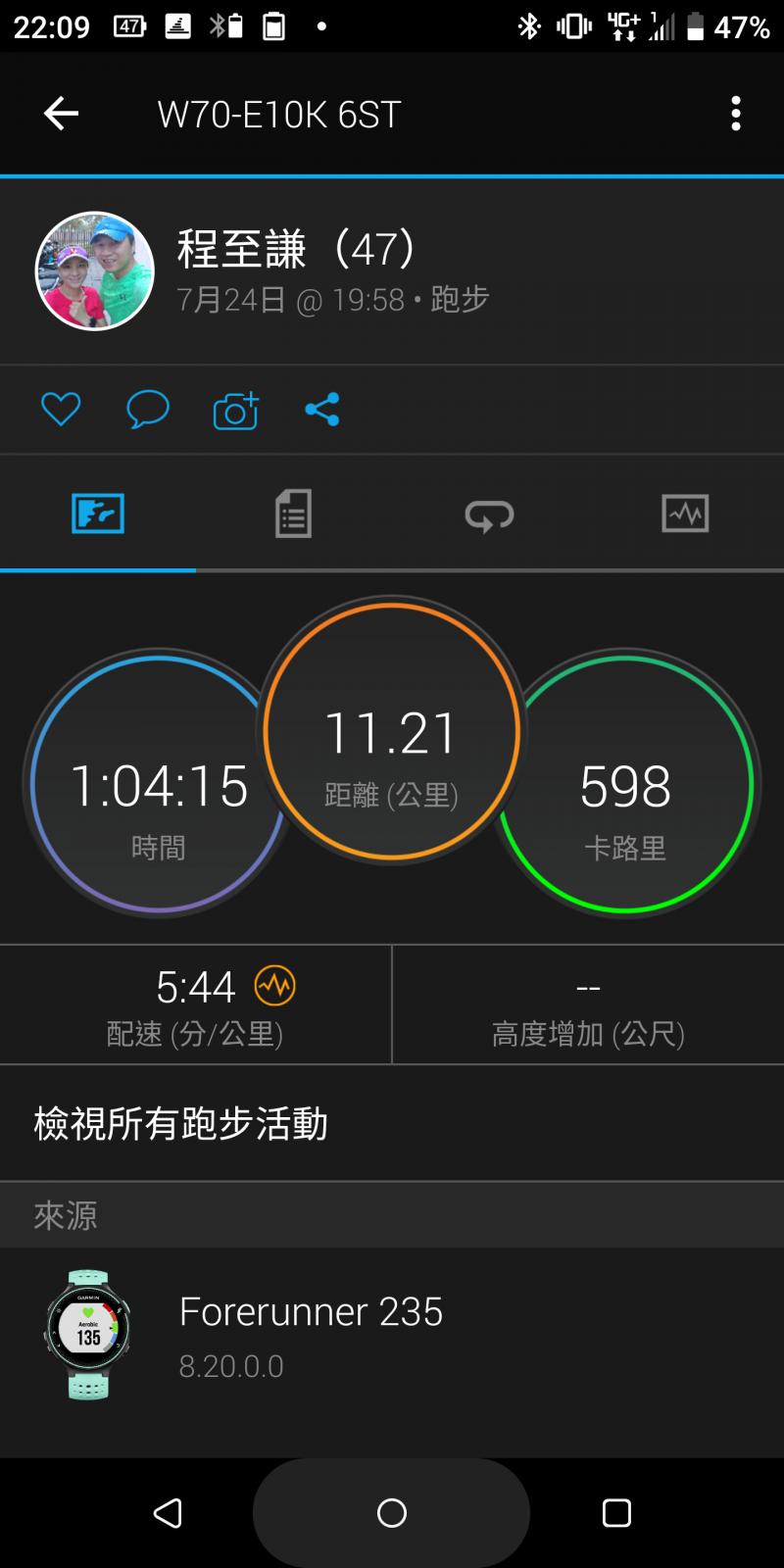Open the comment bubble
Screen dimensions: 784x1568
(x=148, y=409)
